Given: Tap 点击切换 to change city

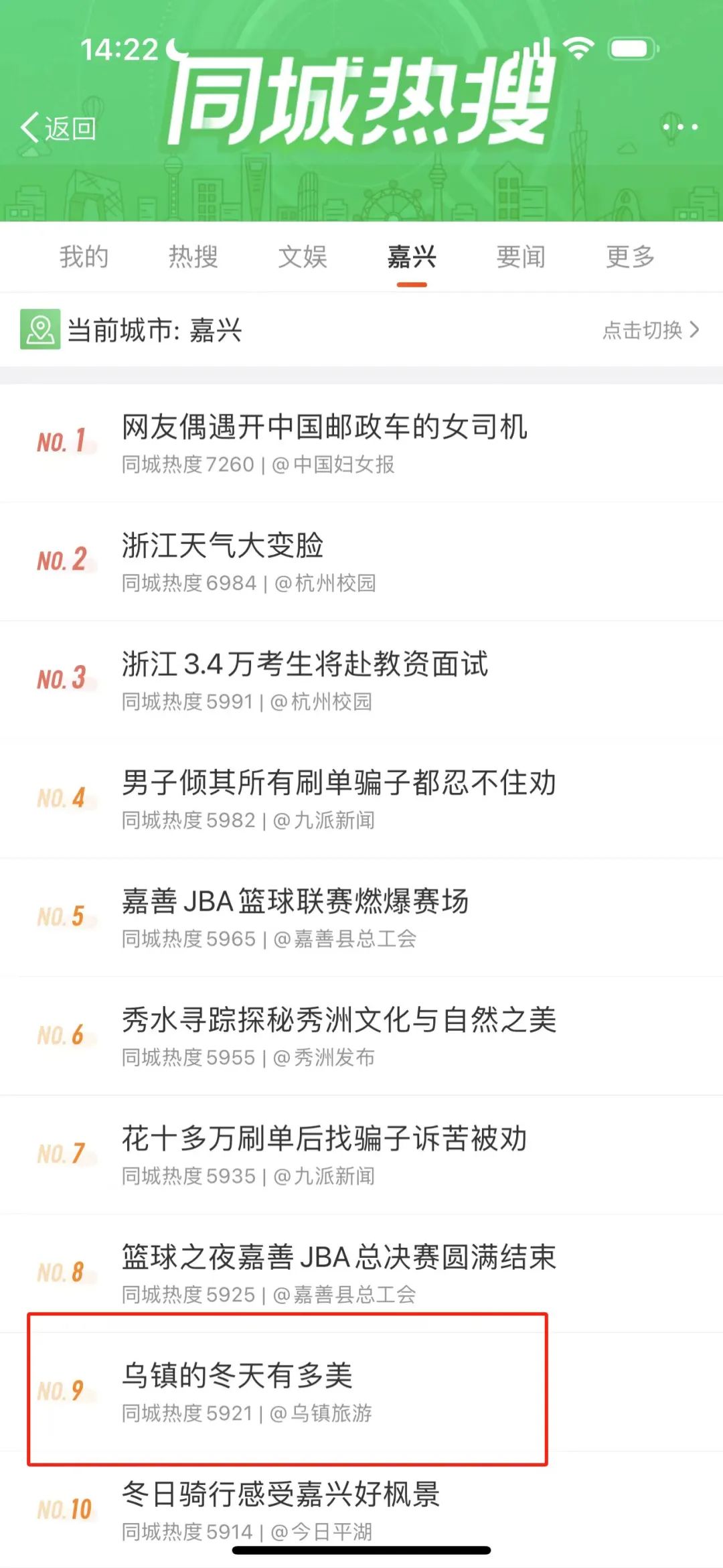Looking at the screenshot, I should [651, 330].
